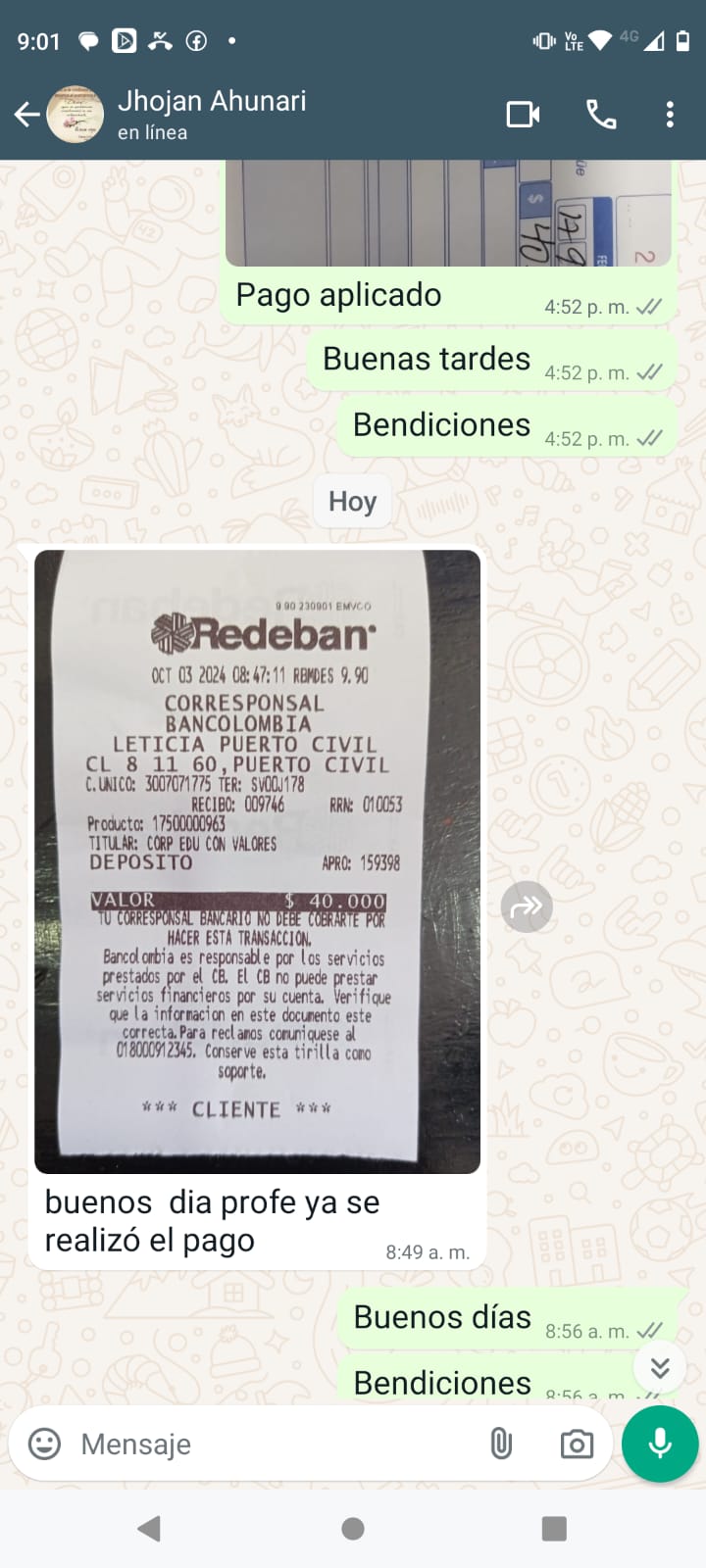Start a voice call with Jhojan
The height and width of the screenshot is (1568, 706).
tap(601, 115)
